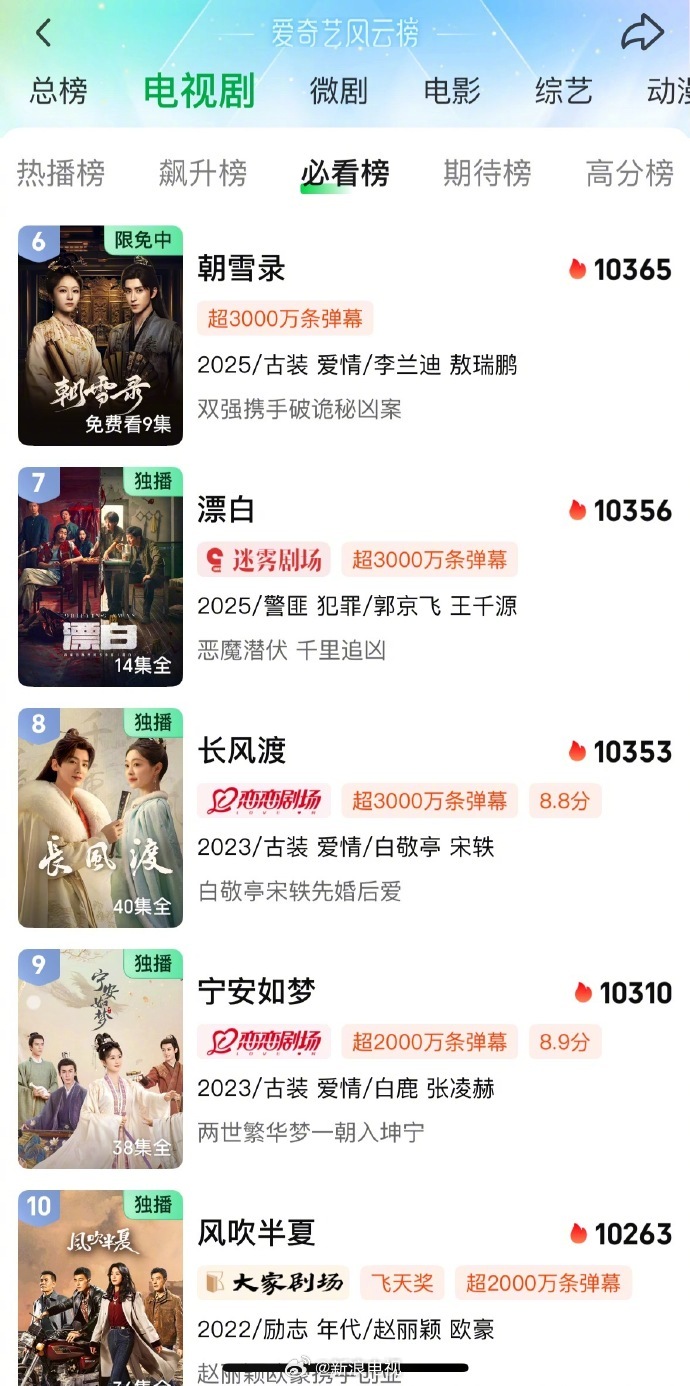Switch to the 总榜 tab
Image resolution: width=690 pixels, height=1386 pixels.
click(59, 91)
